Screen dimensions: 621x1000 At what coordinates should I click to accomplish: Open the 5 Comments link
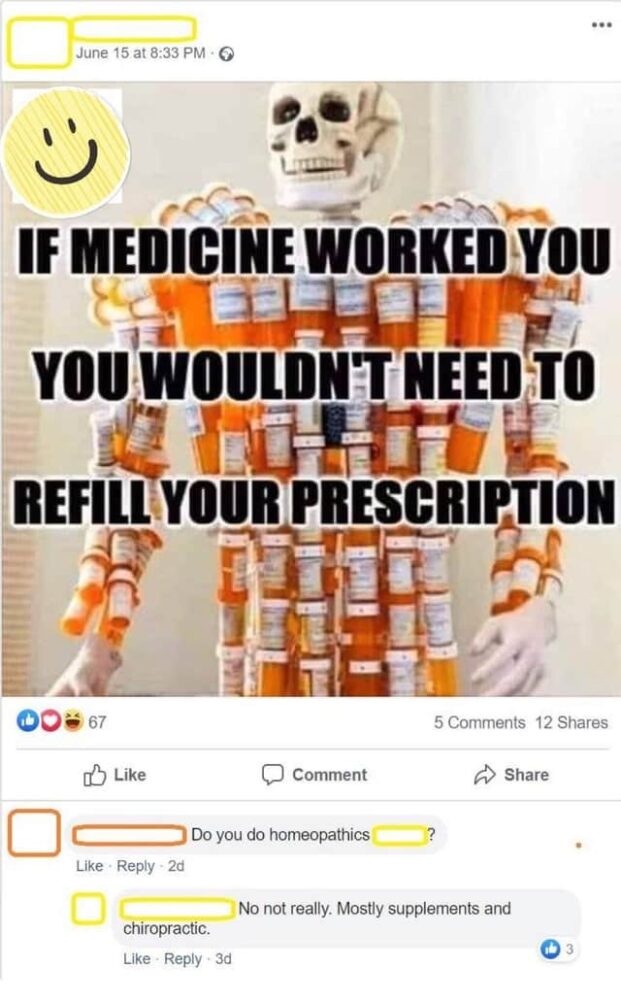coord(479,723)
